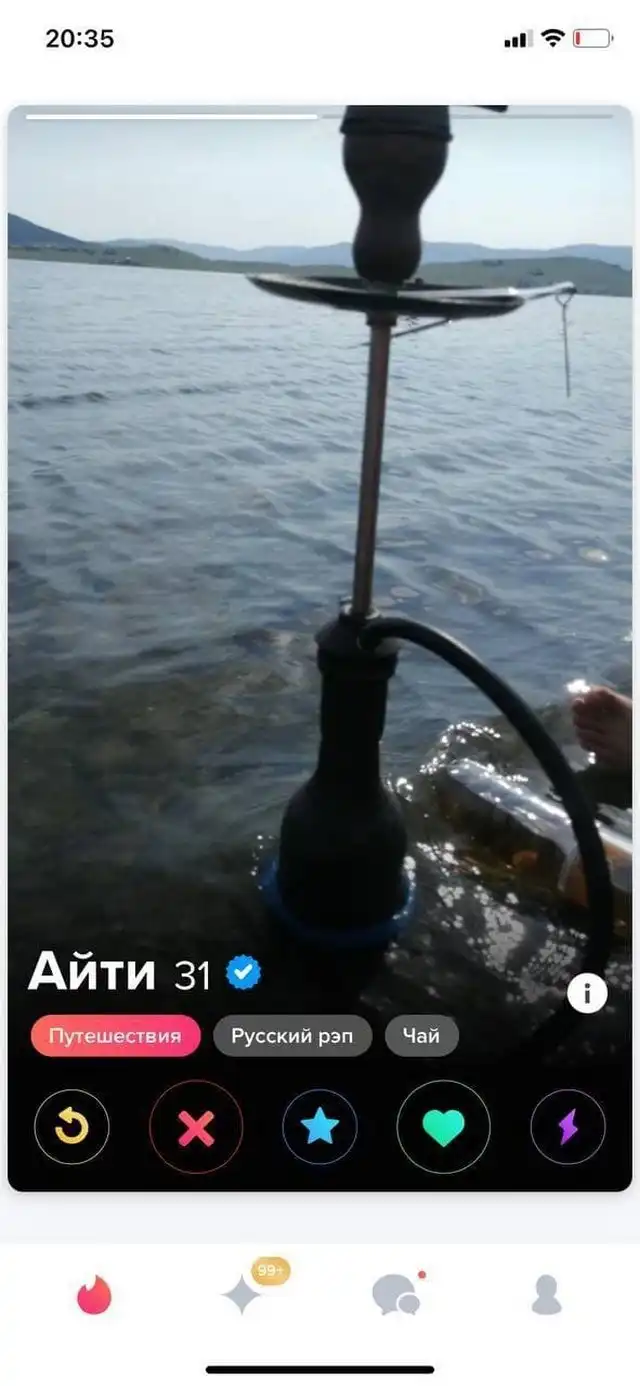Activate Boost with the purple lightning bolt

tap(567, 1127)
